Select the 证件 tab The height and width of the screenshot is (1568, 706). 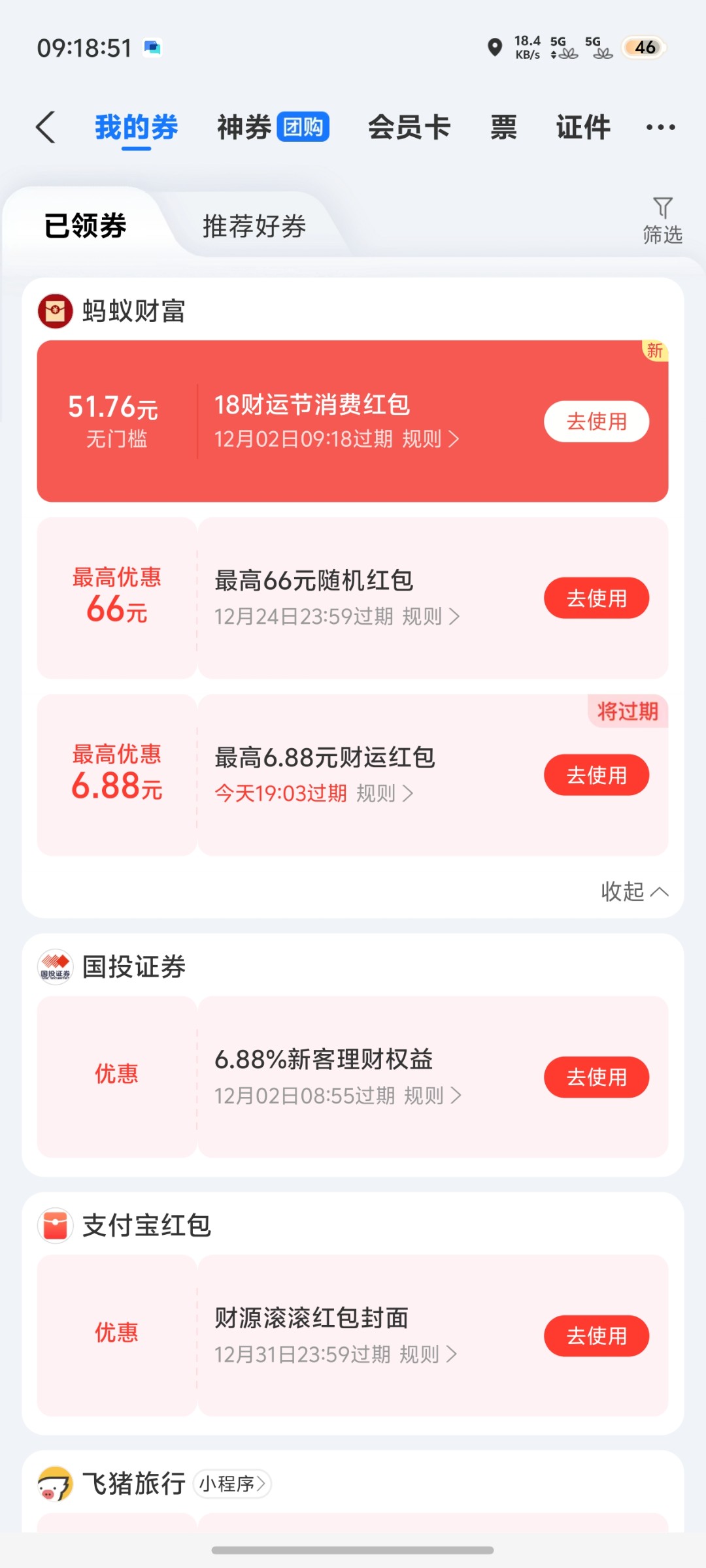coord(583,127)
